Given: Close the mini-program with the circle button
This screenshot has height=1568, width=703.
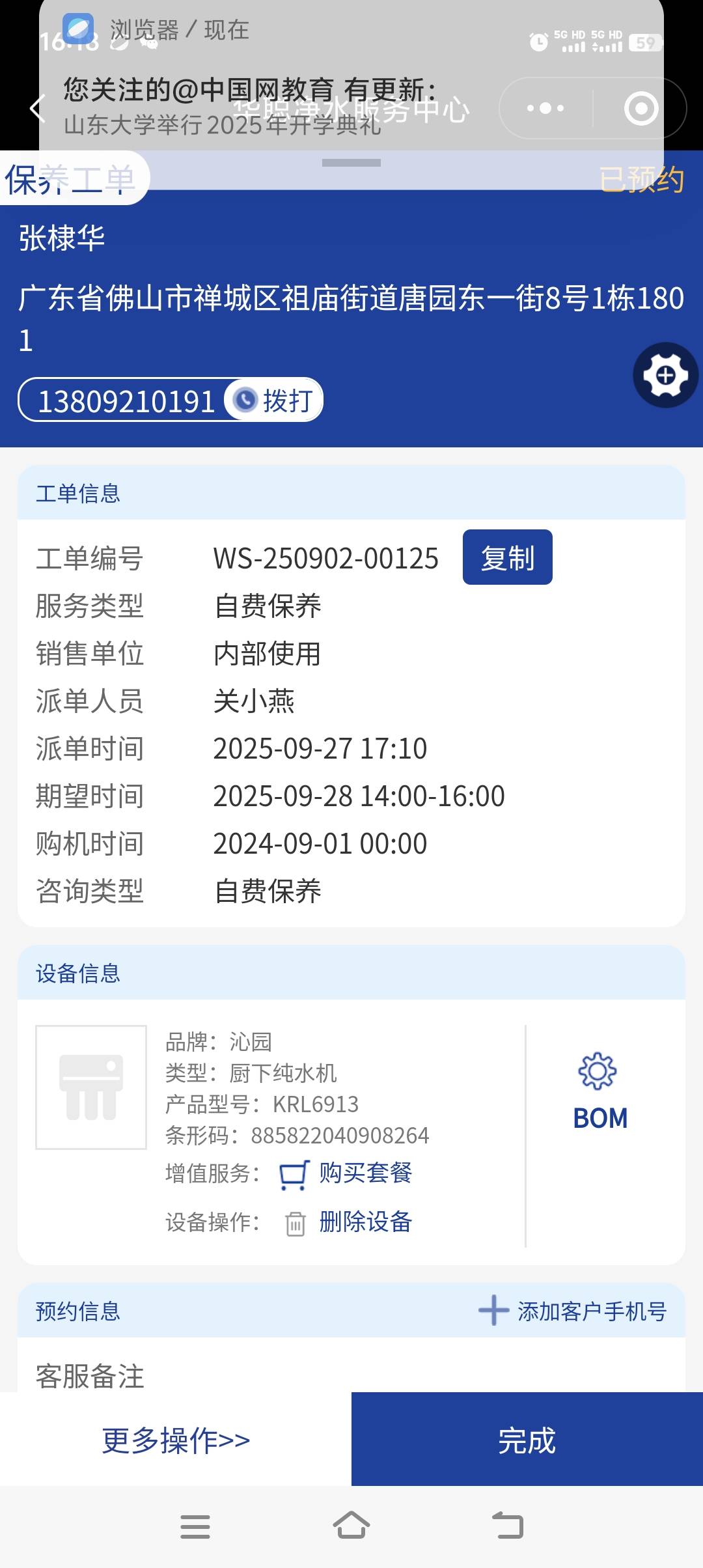Looking at the screenshot, I should 641,108.
